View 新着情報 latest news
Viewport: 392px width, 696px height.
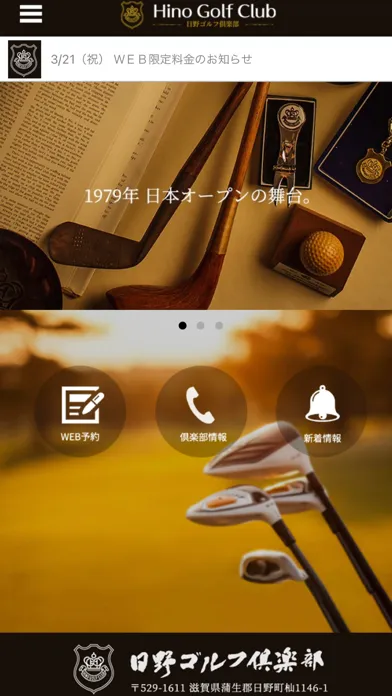click(321, 411)
